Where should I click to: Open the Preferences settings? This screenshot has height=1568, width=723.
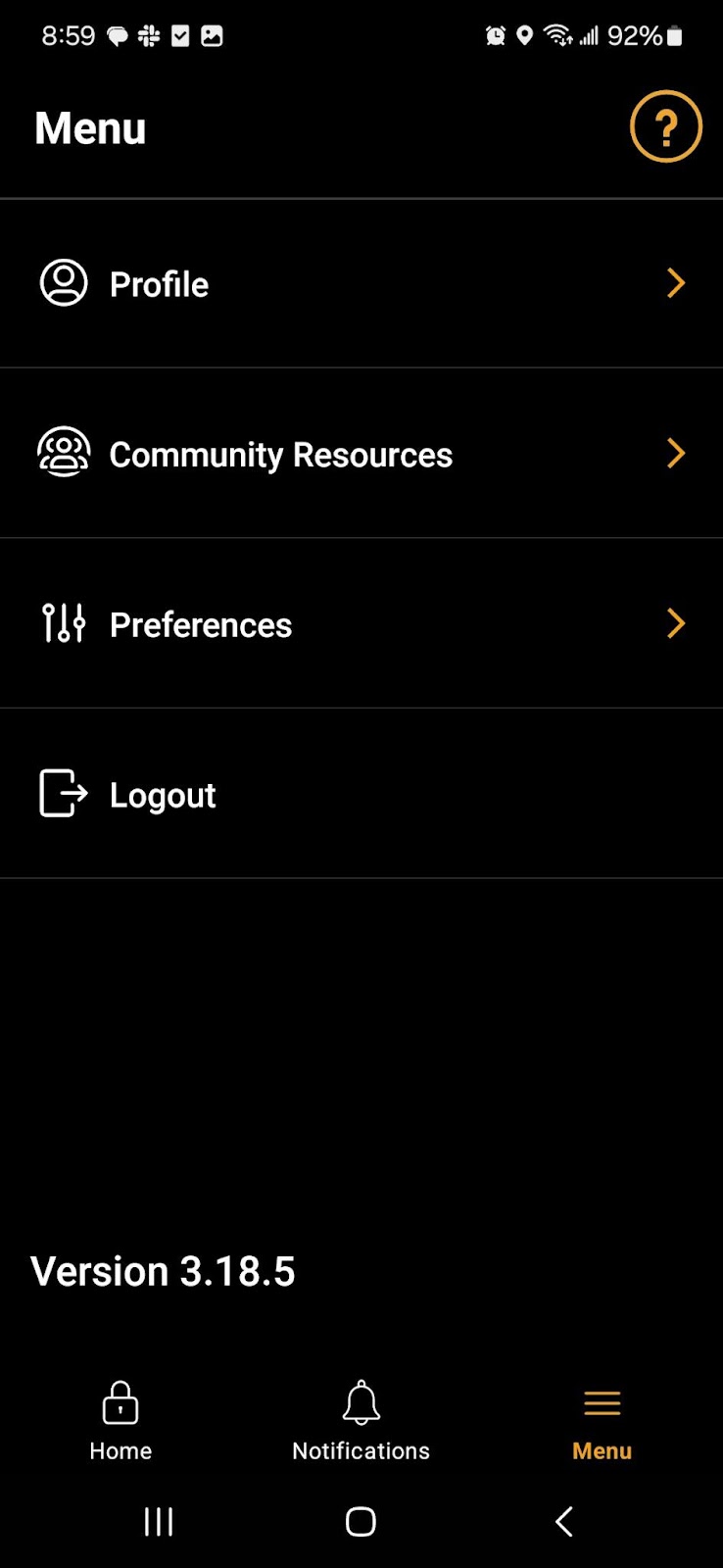(361, 623)
